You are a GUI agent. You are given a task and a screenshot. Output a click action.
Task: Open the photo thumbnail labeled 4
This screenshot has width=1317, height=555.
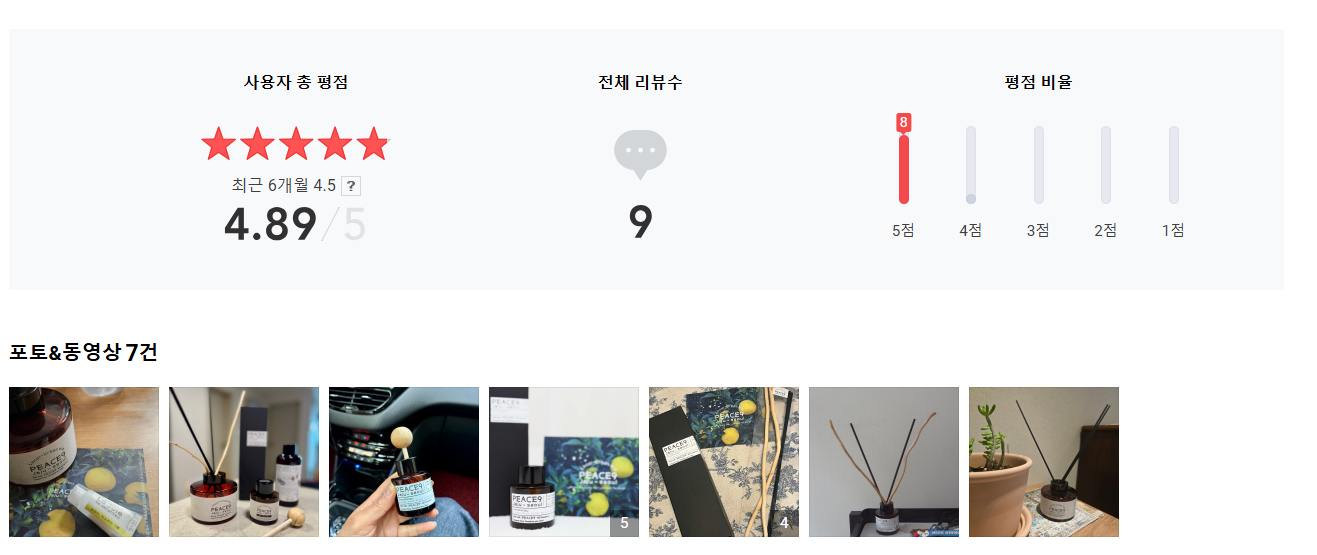(x=724, y=462)
